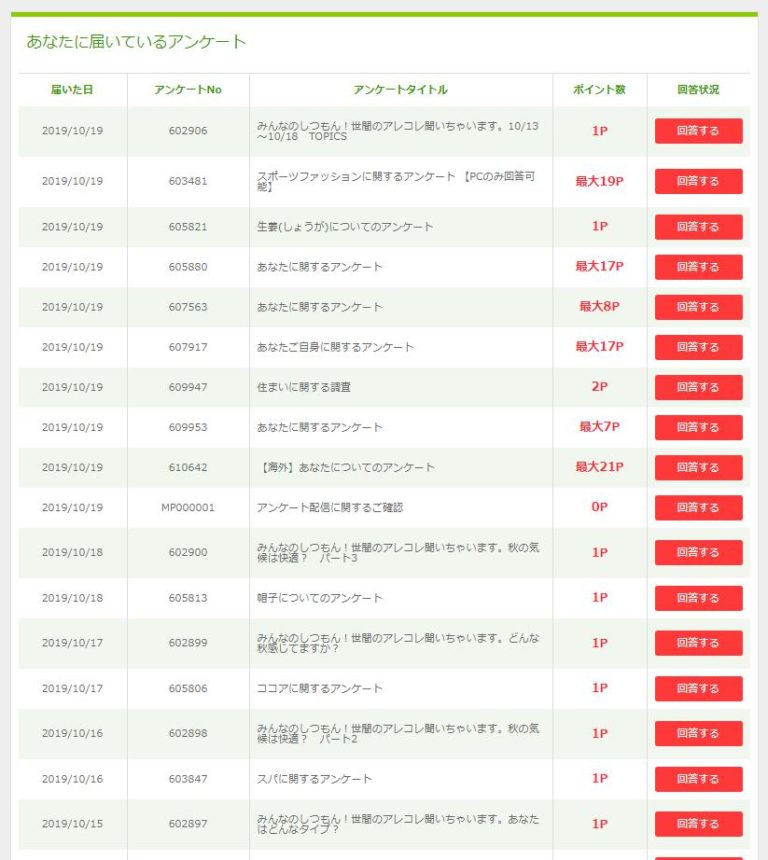This screenshot has height=860, width=768.
Task: Begin survey 607563 worth up to 8P
Action: [x=698, y=307]
